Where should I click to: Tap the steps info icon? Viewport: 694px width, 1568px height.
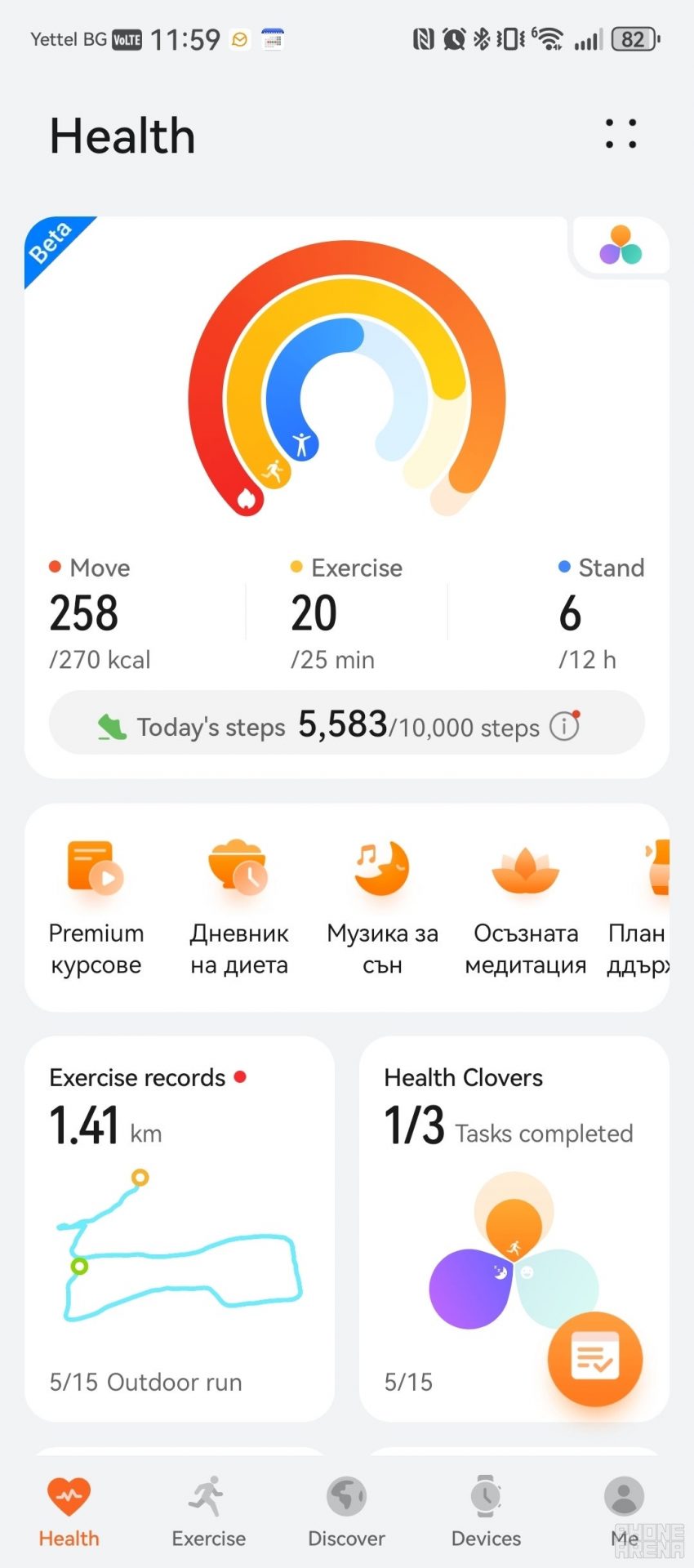[x=564, y=726]
